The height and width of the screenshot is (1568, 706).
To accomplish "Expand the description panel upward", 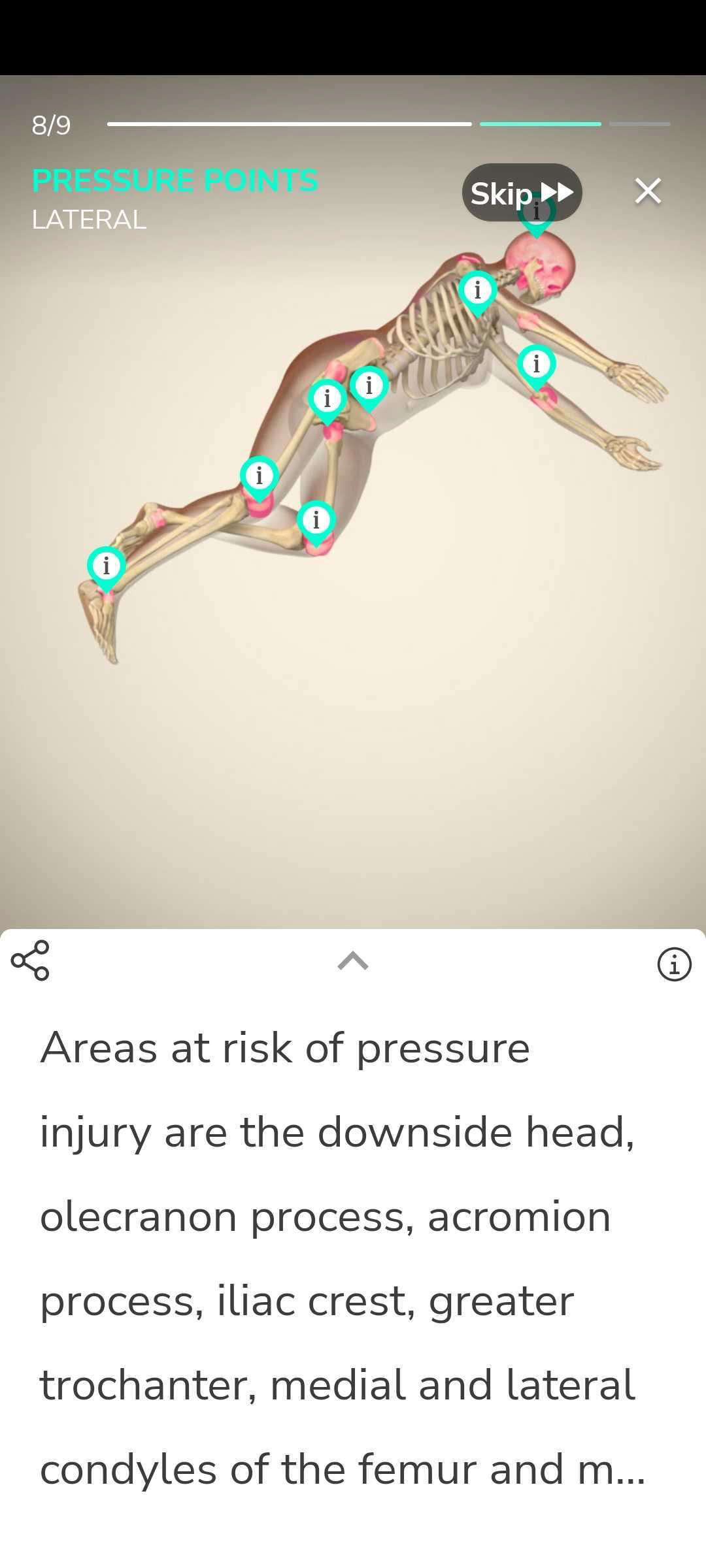I will click(353, 961).
